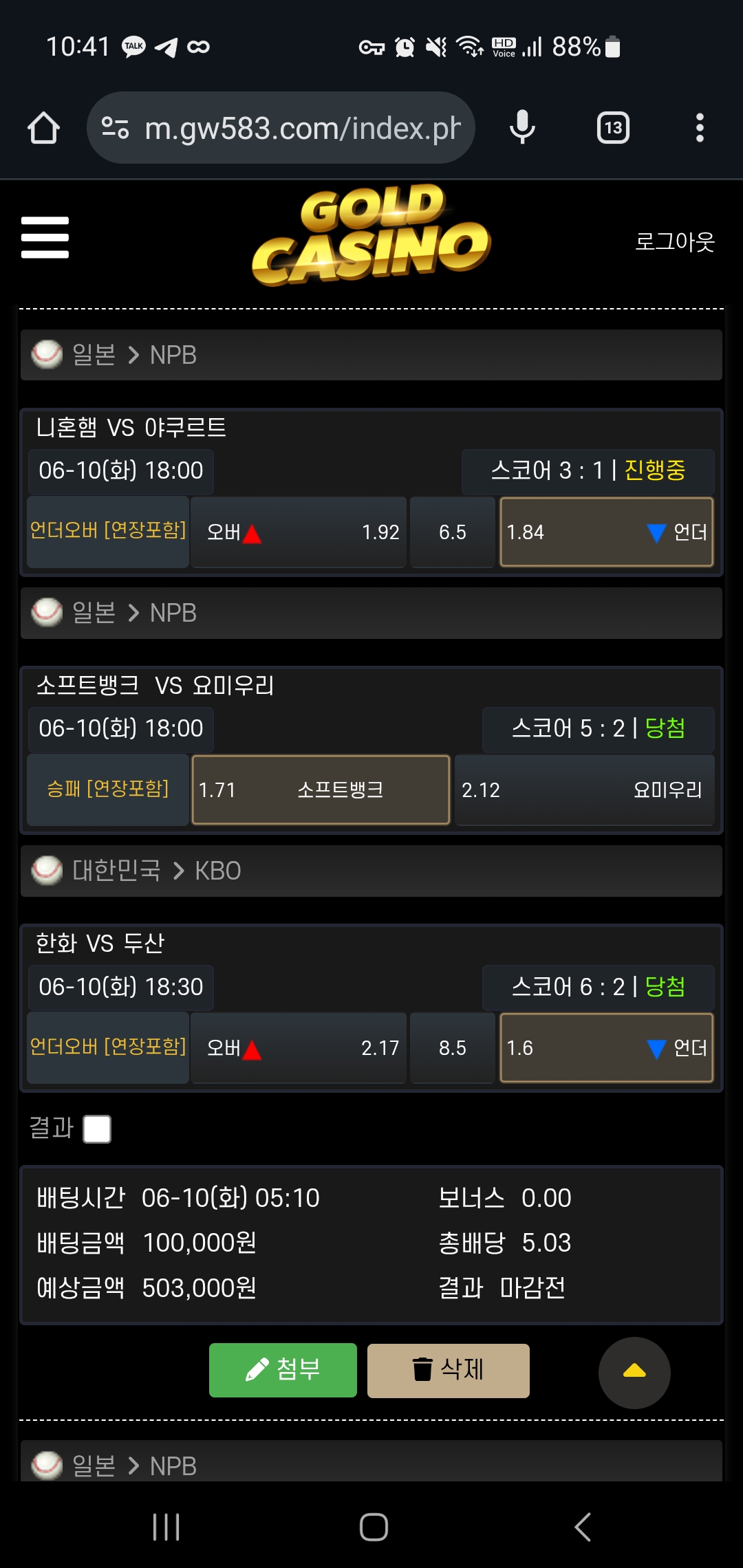The image size is (743, 1568).
Task: Tick the 결과 checkbox
Action: [97, 1129]
